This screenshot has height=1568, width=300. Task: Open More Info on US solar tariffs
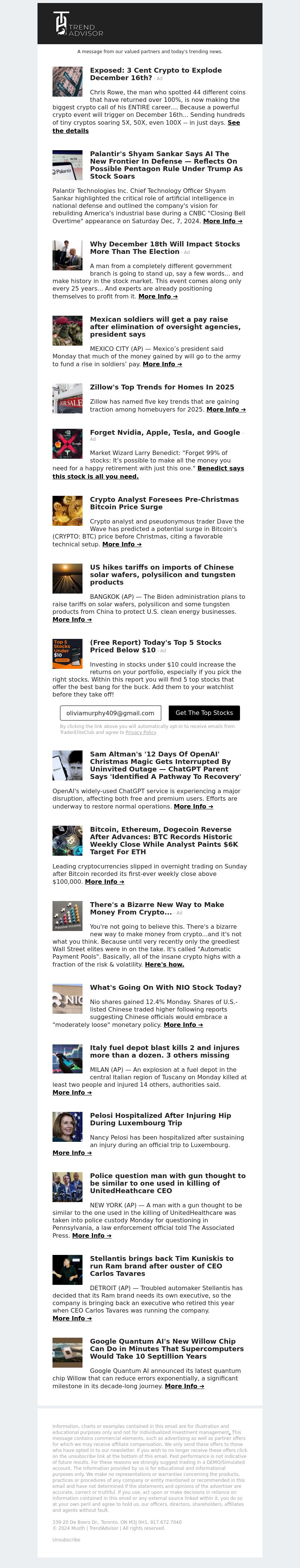tap(72, 620)
